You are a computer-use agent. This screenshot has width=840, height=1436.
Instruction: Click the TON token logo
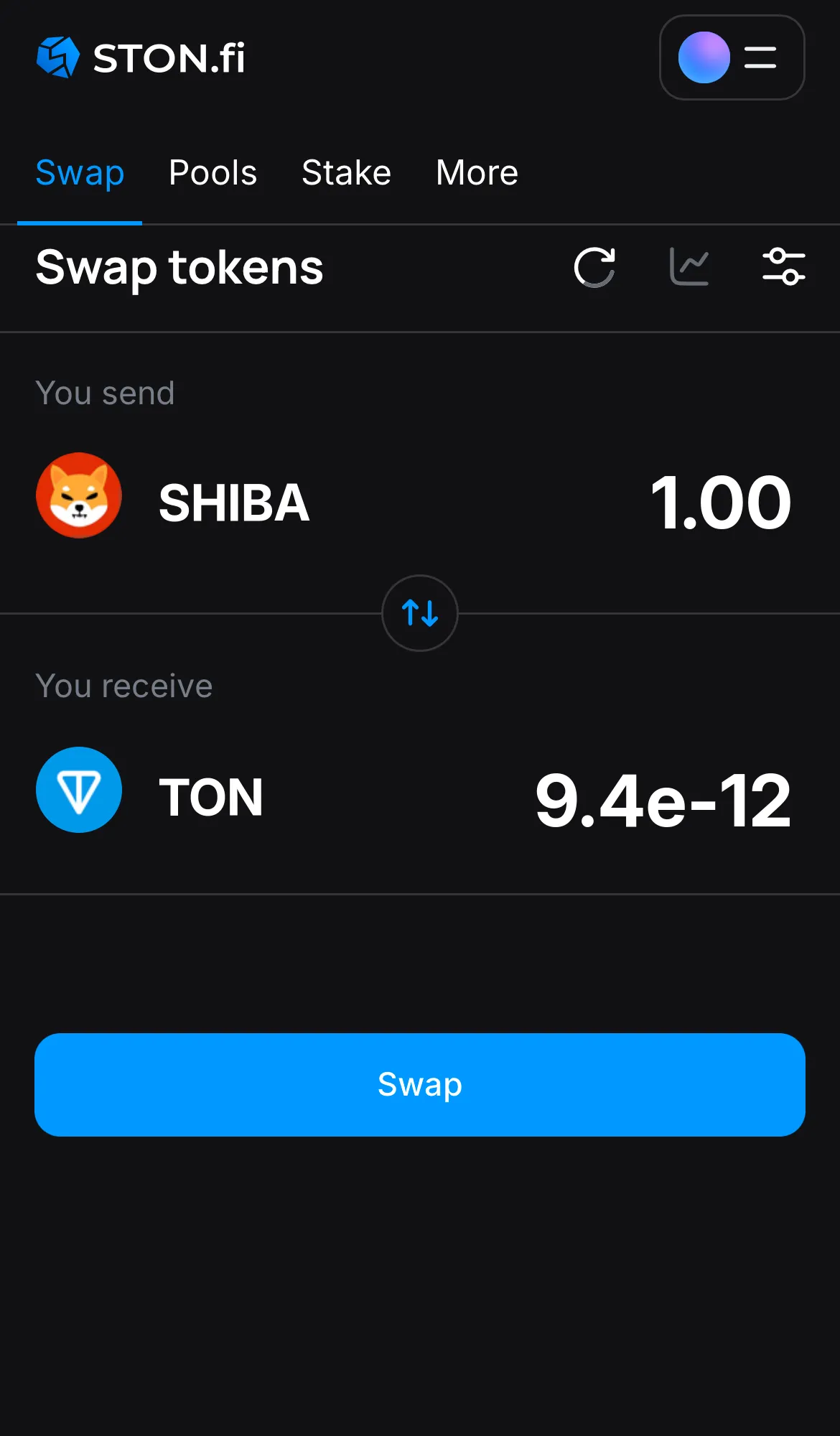tap(79, 790)
